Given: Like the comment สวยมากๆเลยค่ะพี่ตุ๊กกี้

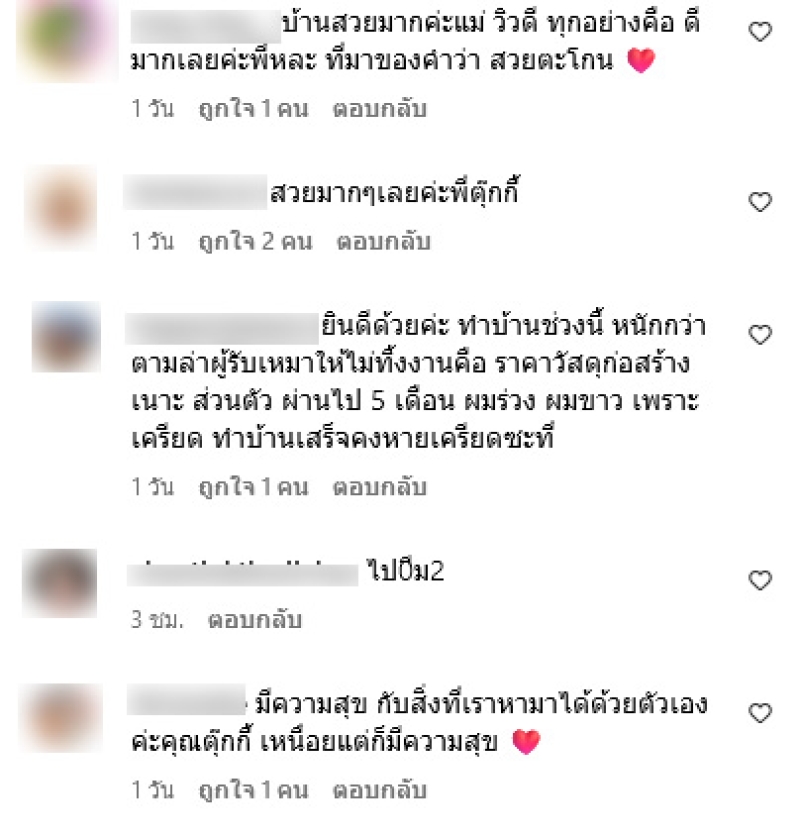Looking at the screenshot, I should pos(760,202).
